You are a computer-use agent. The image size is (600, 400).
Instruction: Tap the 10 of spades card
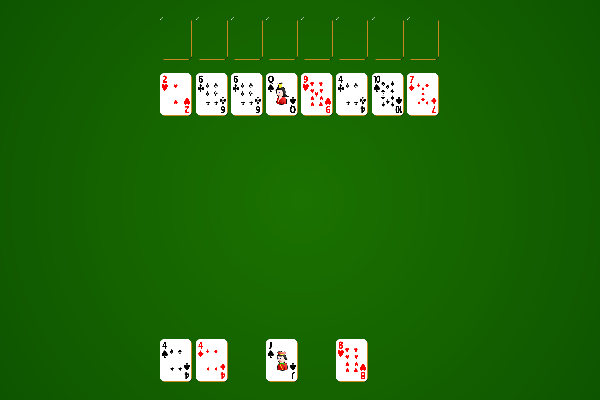click(x=388, y=94)
